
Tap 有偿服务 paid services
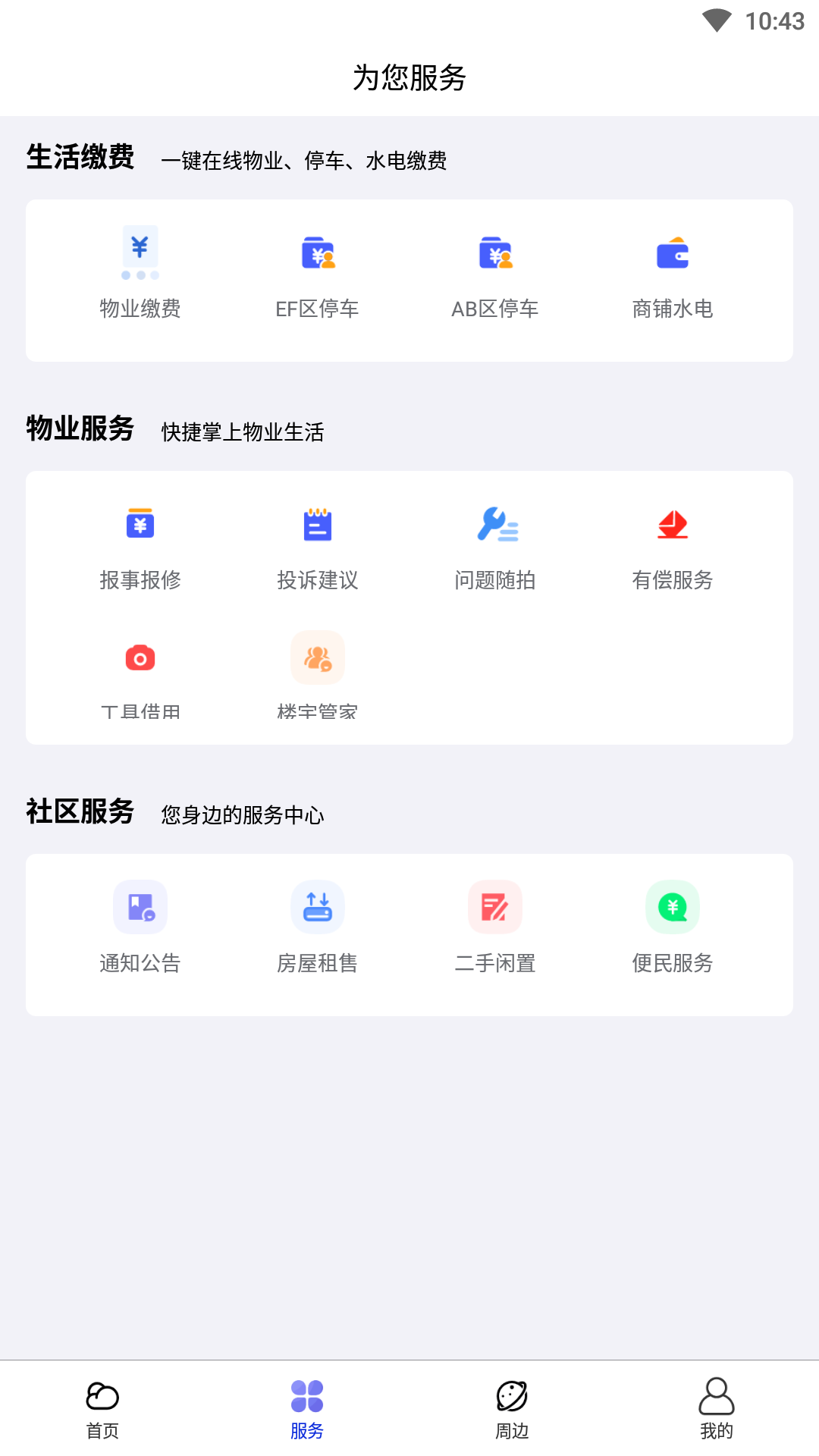tap(673, 544)
